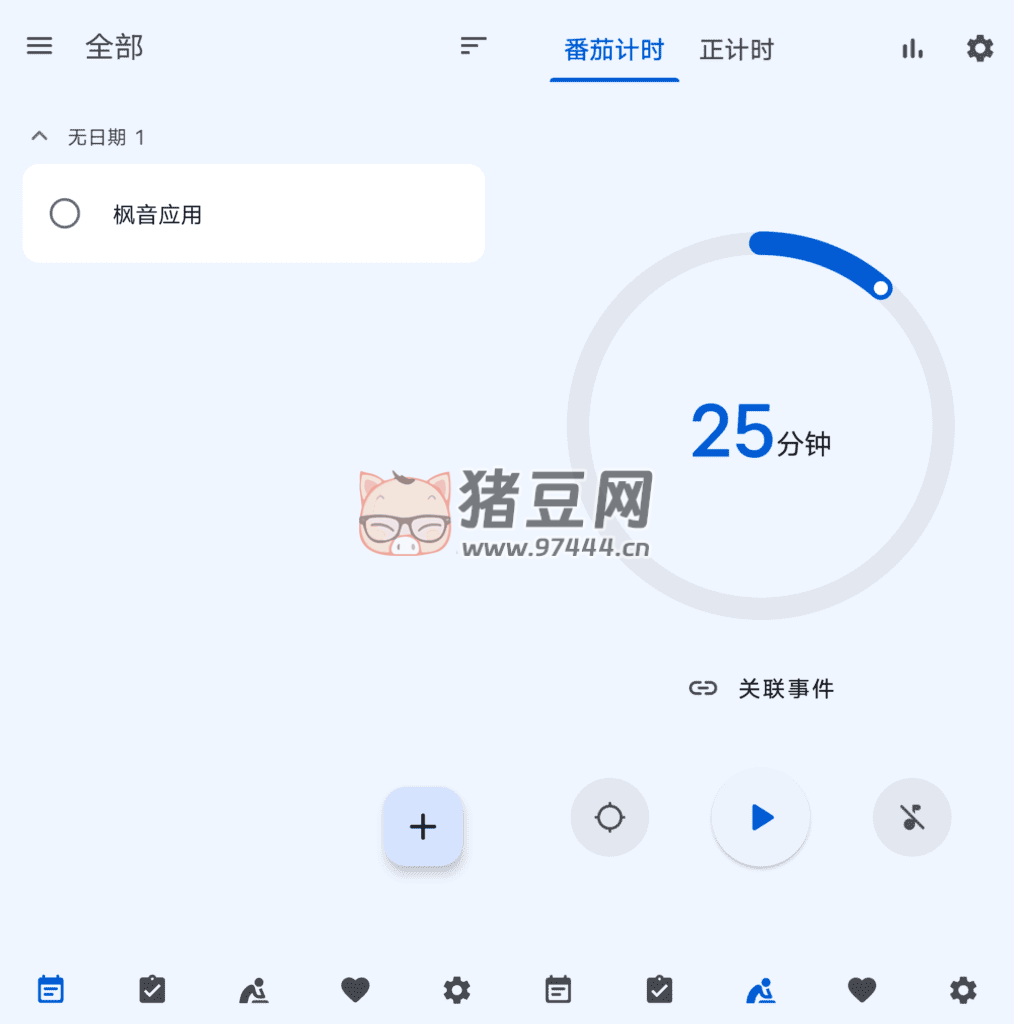
Task: View the focus statistics chart
Action: coord(912,48)
